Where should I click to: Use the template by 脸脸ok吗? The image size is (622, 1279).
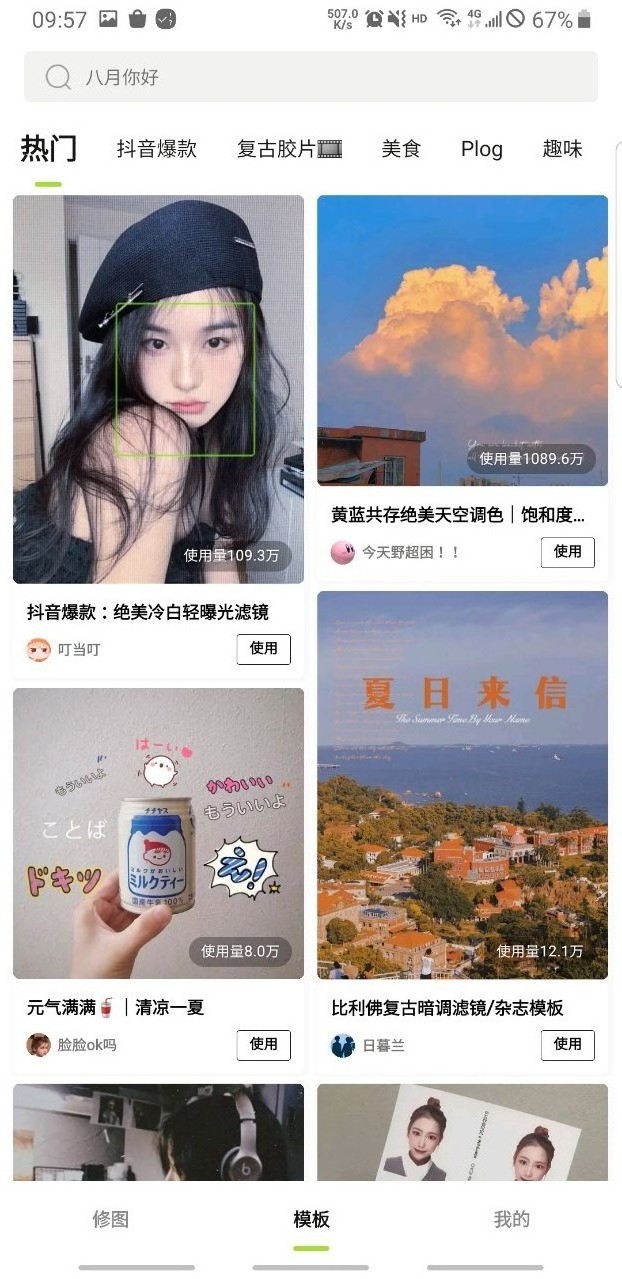(x=263, y=1045)
